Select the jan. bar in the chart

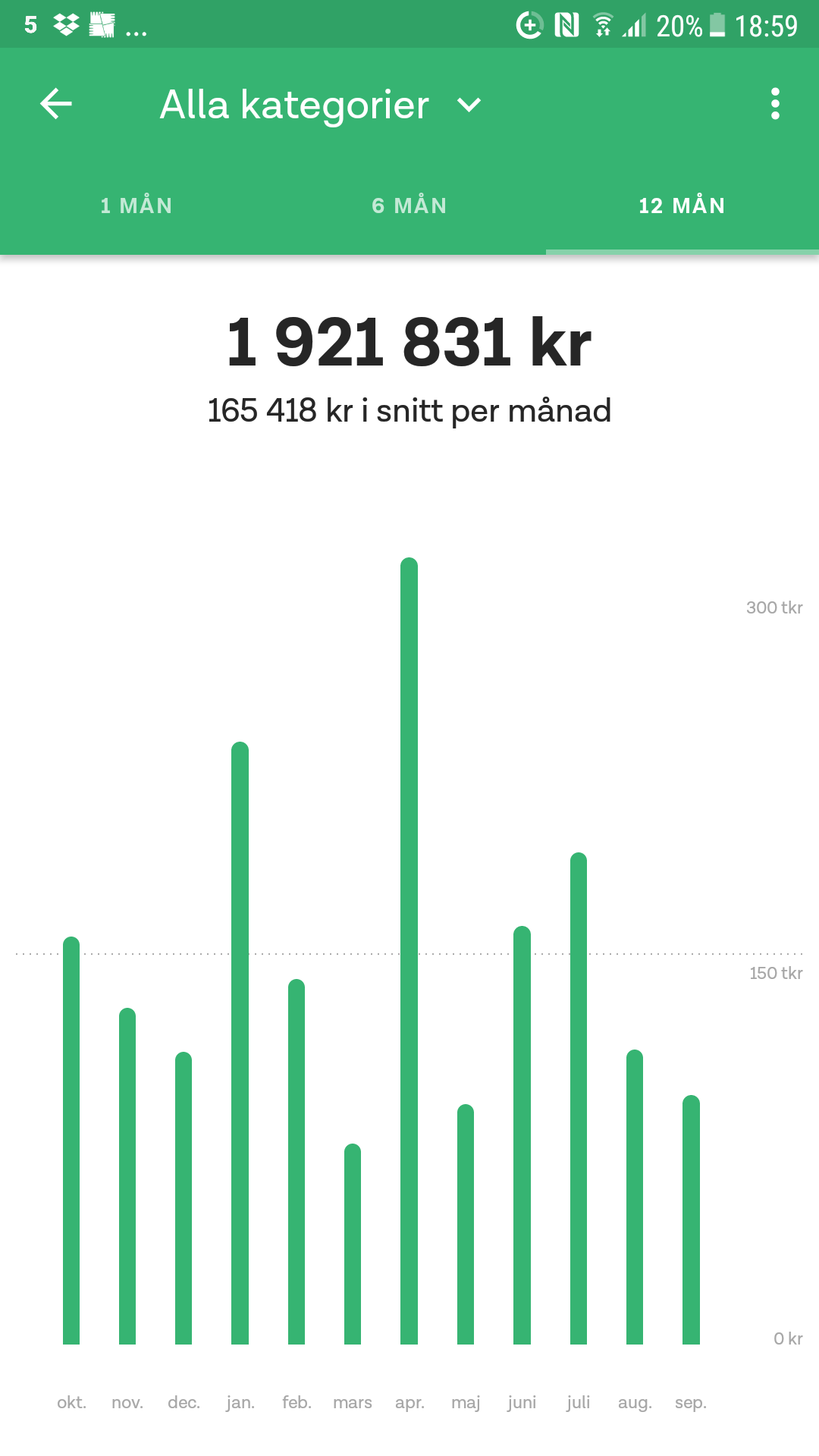[x=240, y=1043]
